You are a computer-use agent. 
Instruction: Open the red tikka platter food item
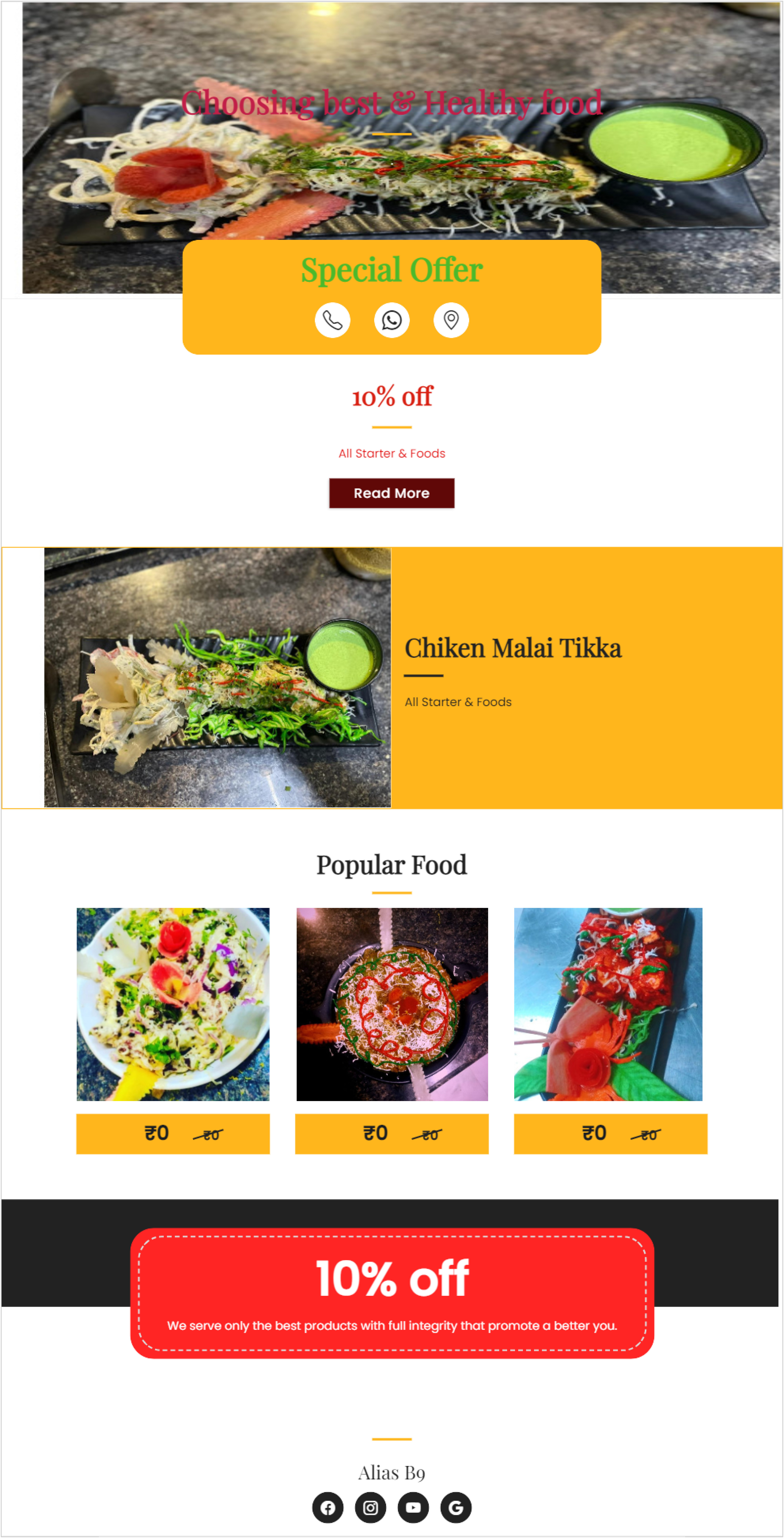coord(608,1004)
